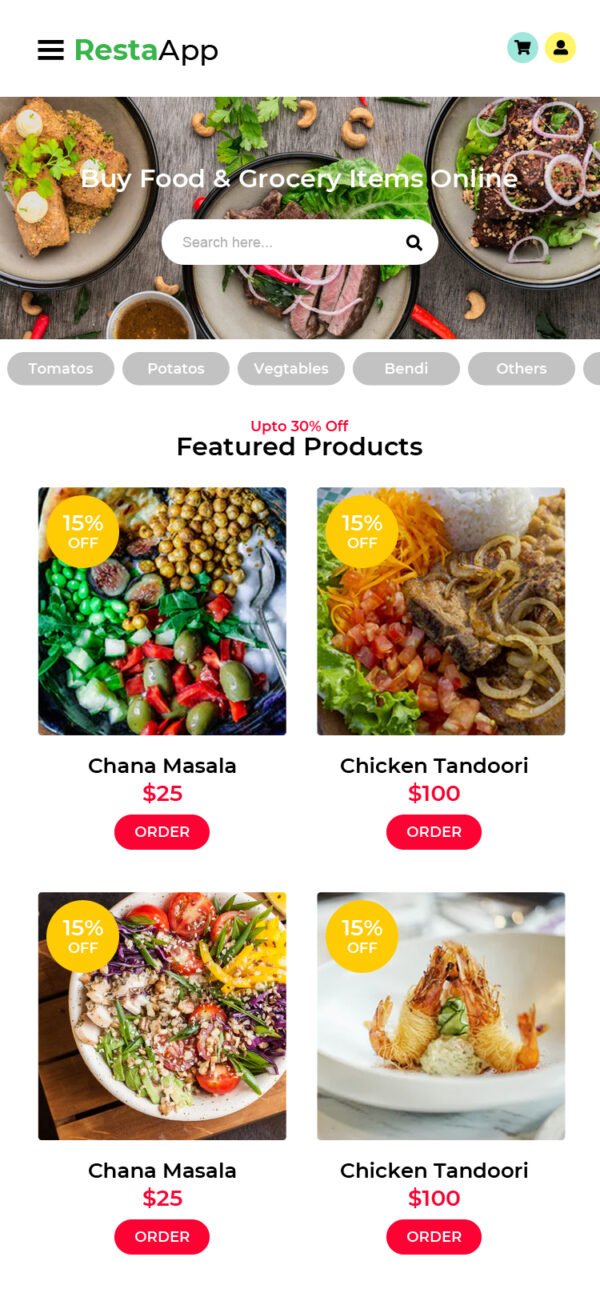Open the user profile icon
Screen dimensions: 600x1301
tap(560, 48)
